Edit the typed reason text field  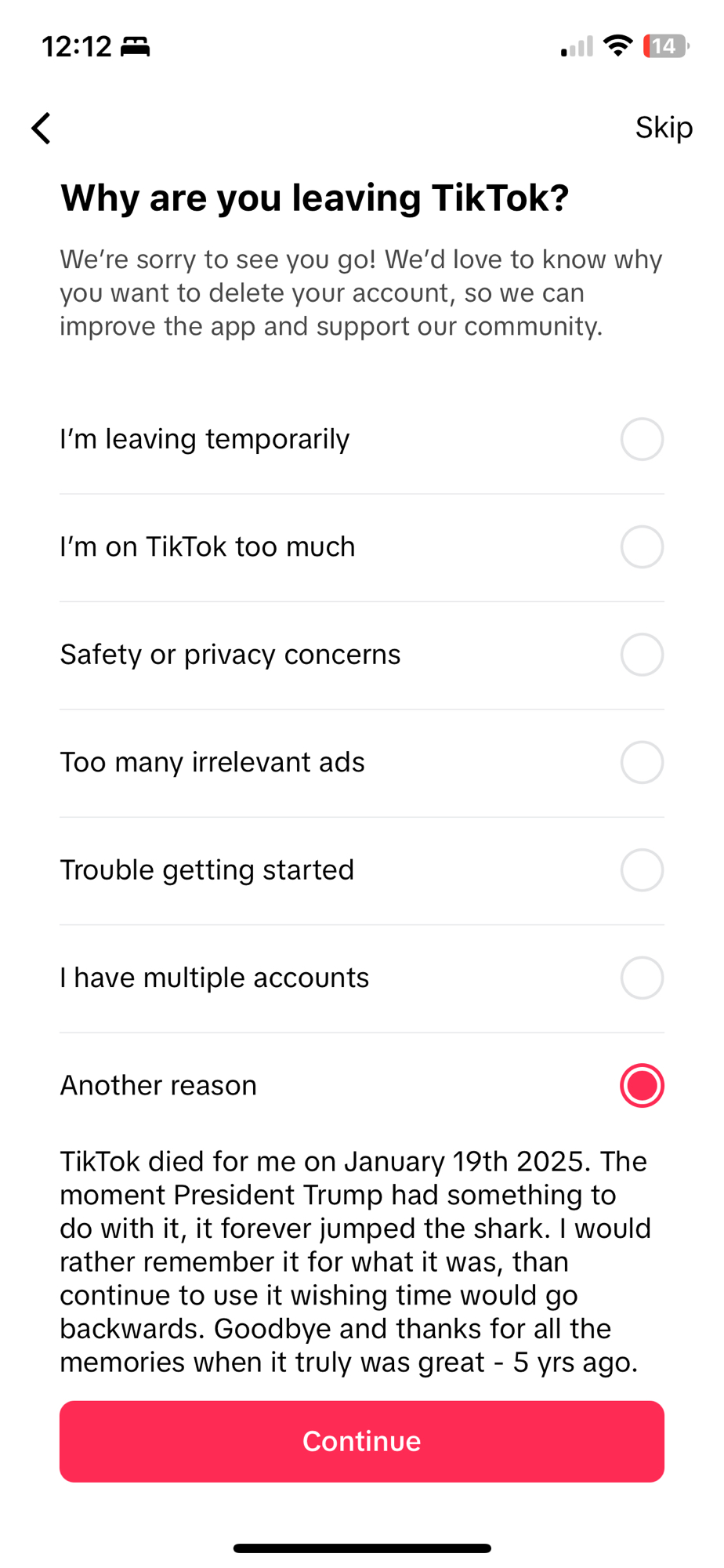(x=357, y=1261)
